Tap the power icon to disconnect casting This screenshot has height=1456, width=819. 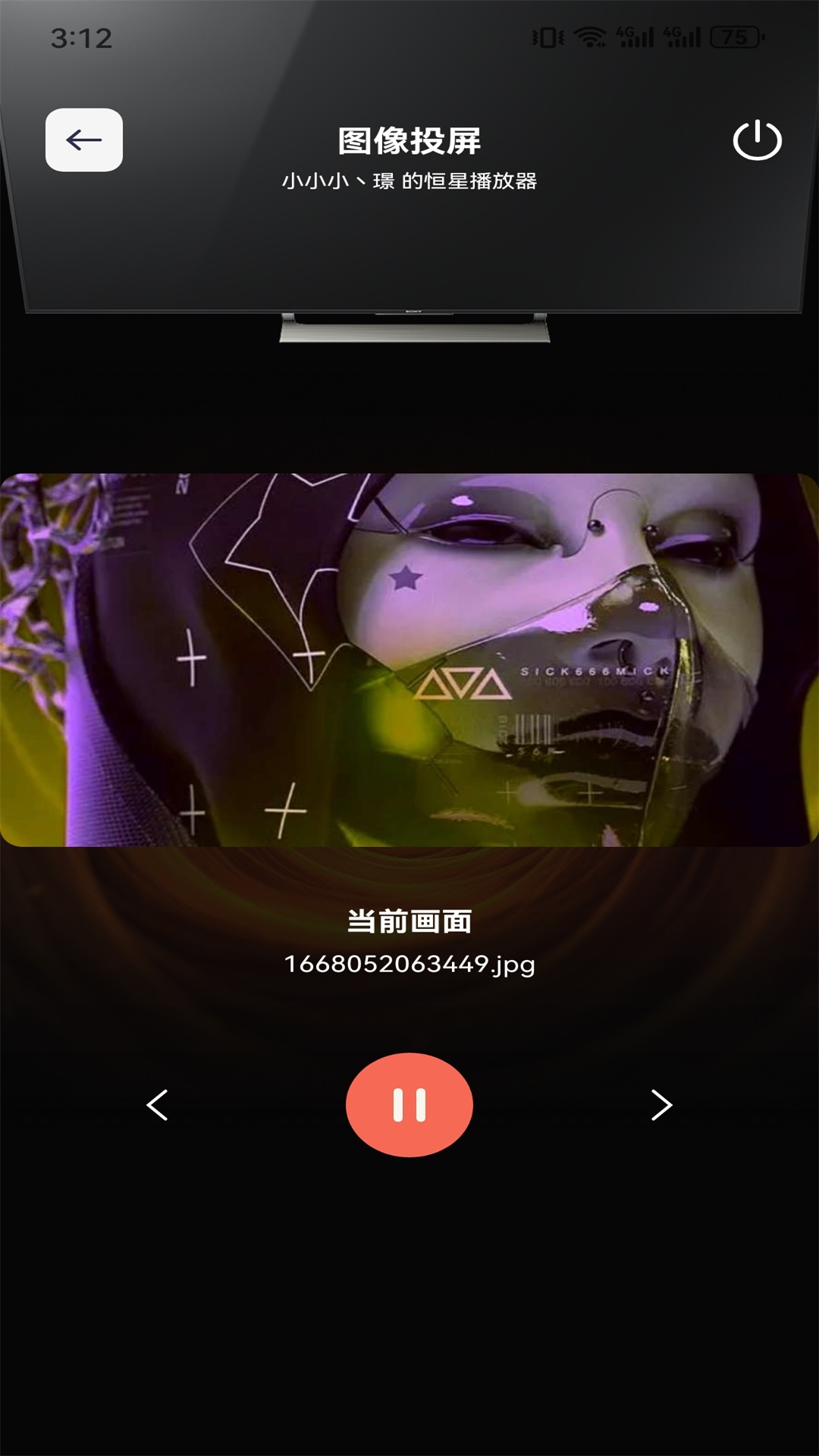757,140
